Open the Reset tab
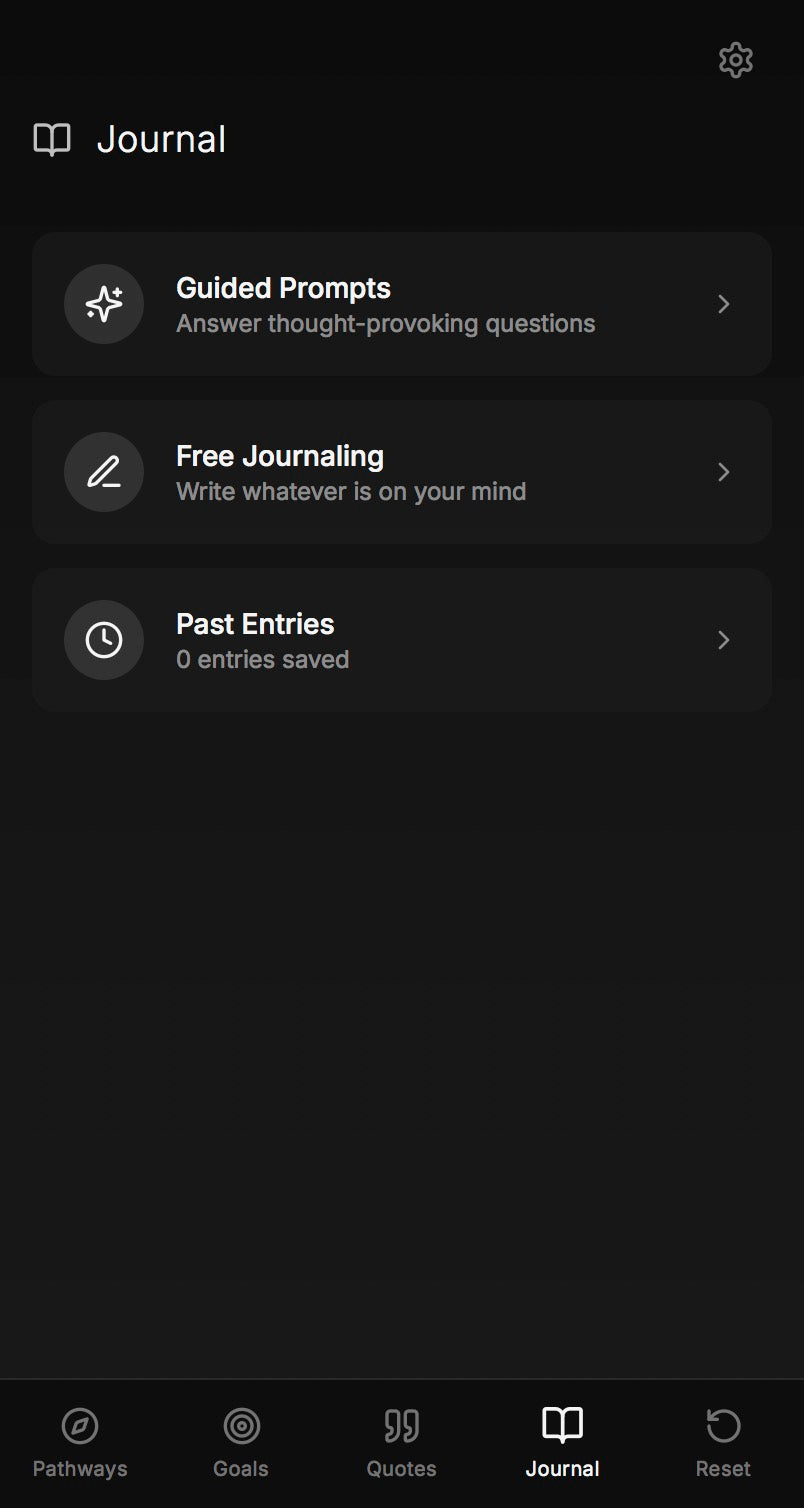Image resolution: width=804 pixels, height=1508 pixels. (723, 1442)
